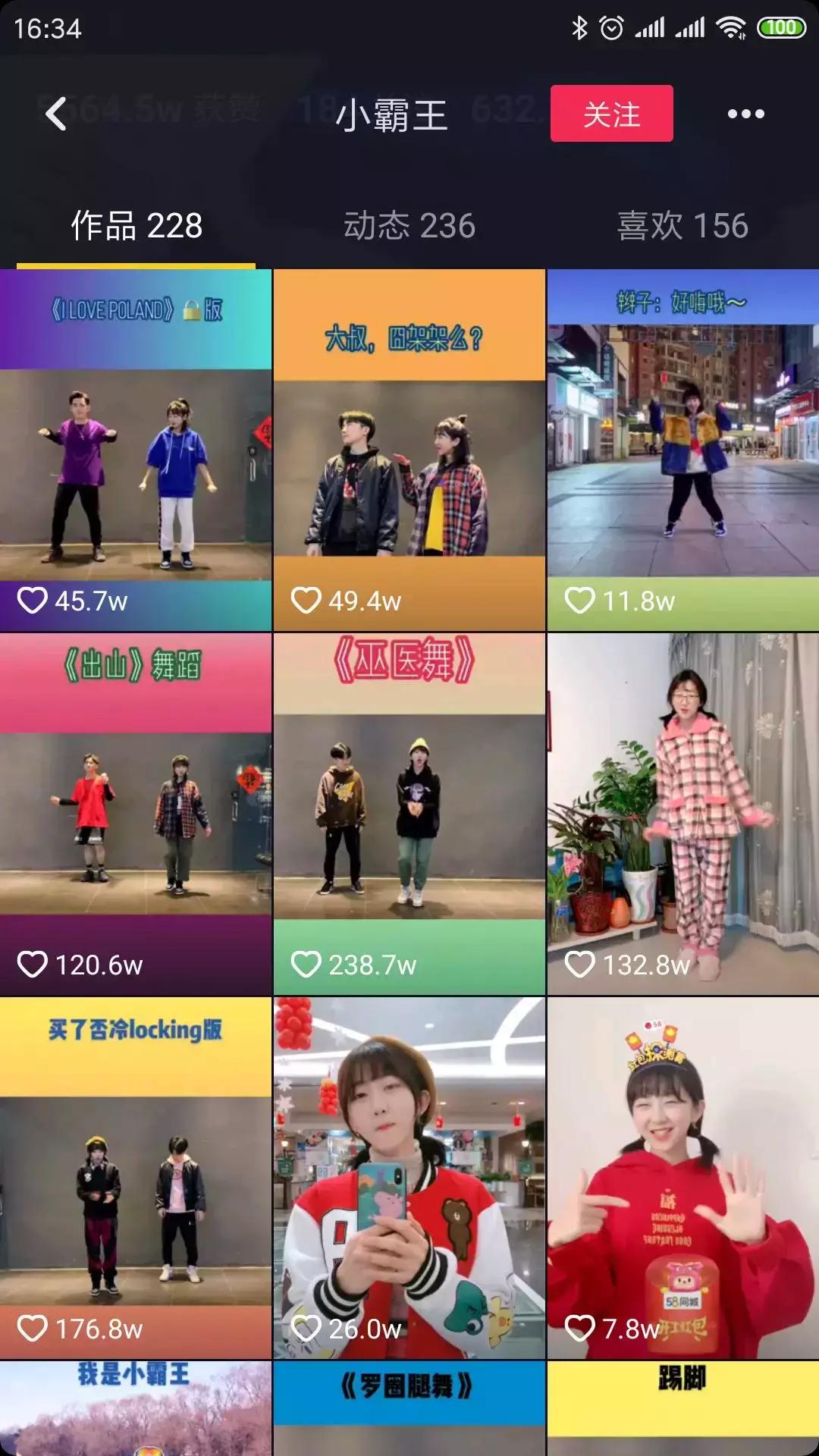Open the 《巫医舞》 video
819x1456 pixels.
coord(409,815)
